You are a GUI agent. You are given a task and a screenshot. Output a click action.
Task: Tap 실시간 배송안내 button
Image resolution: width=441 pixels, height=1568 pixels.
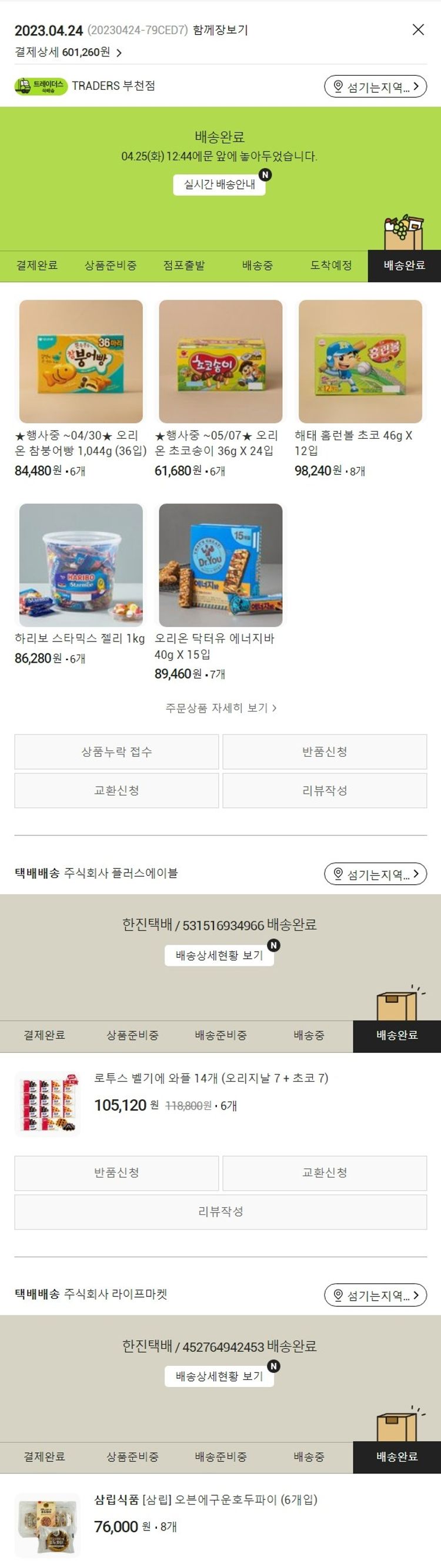(219, 184)
